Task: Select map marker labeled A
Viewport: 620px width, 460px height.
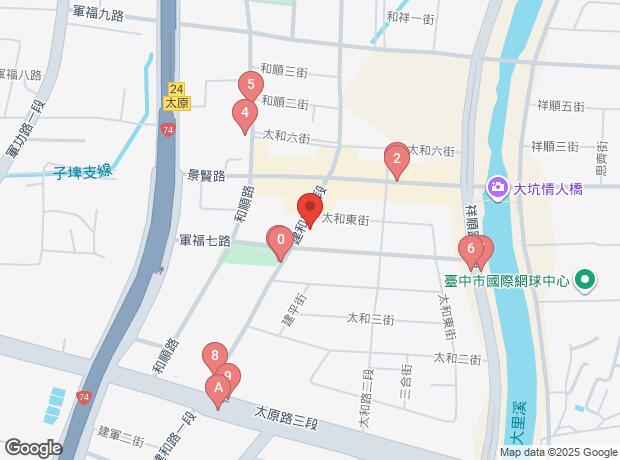Action: 218,388
